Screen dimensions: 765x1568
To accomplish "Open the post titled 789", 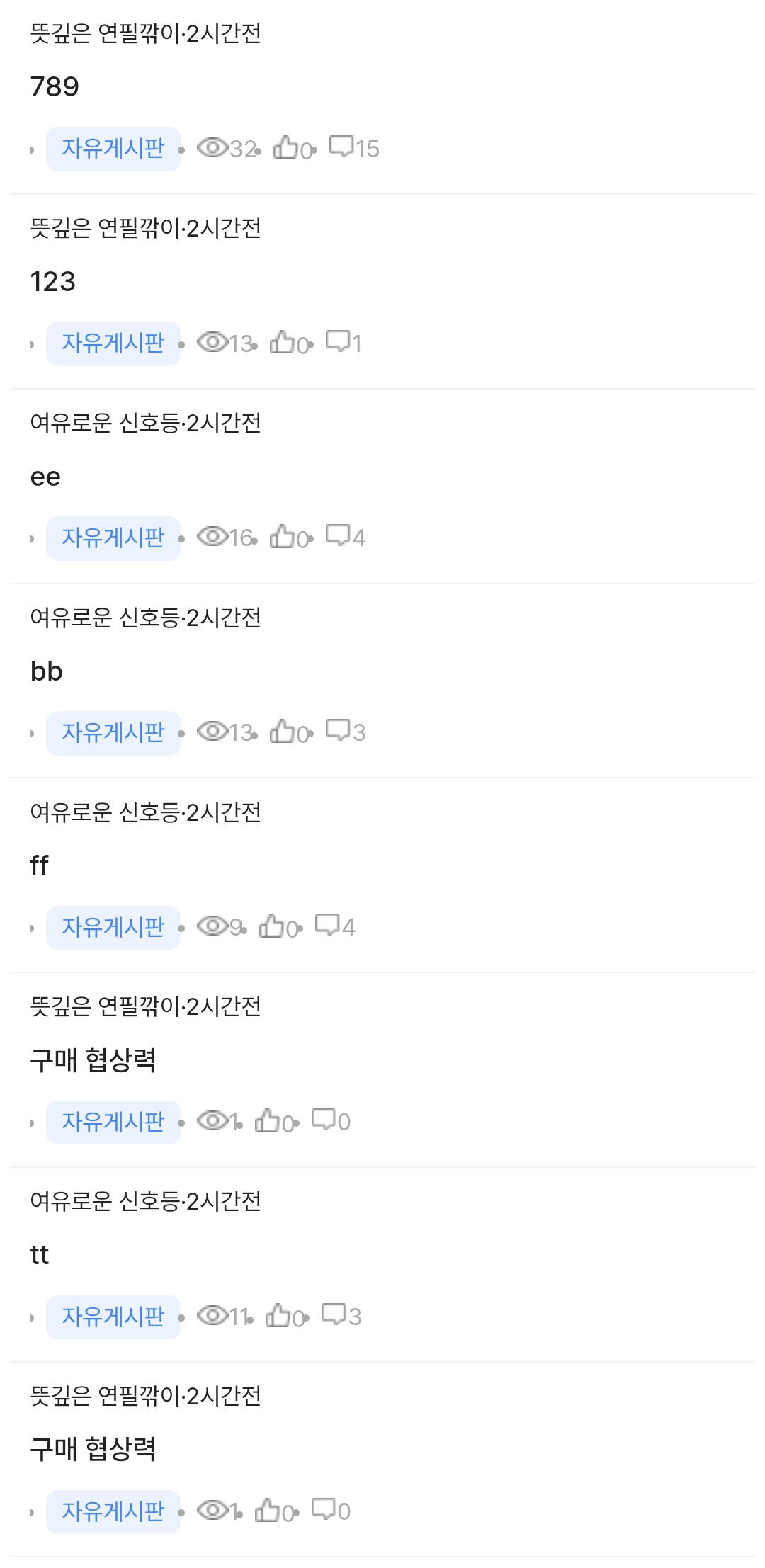I will (55, 86).
